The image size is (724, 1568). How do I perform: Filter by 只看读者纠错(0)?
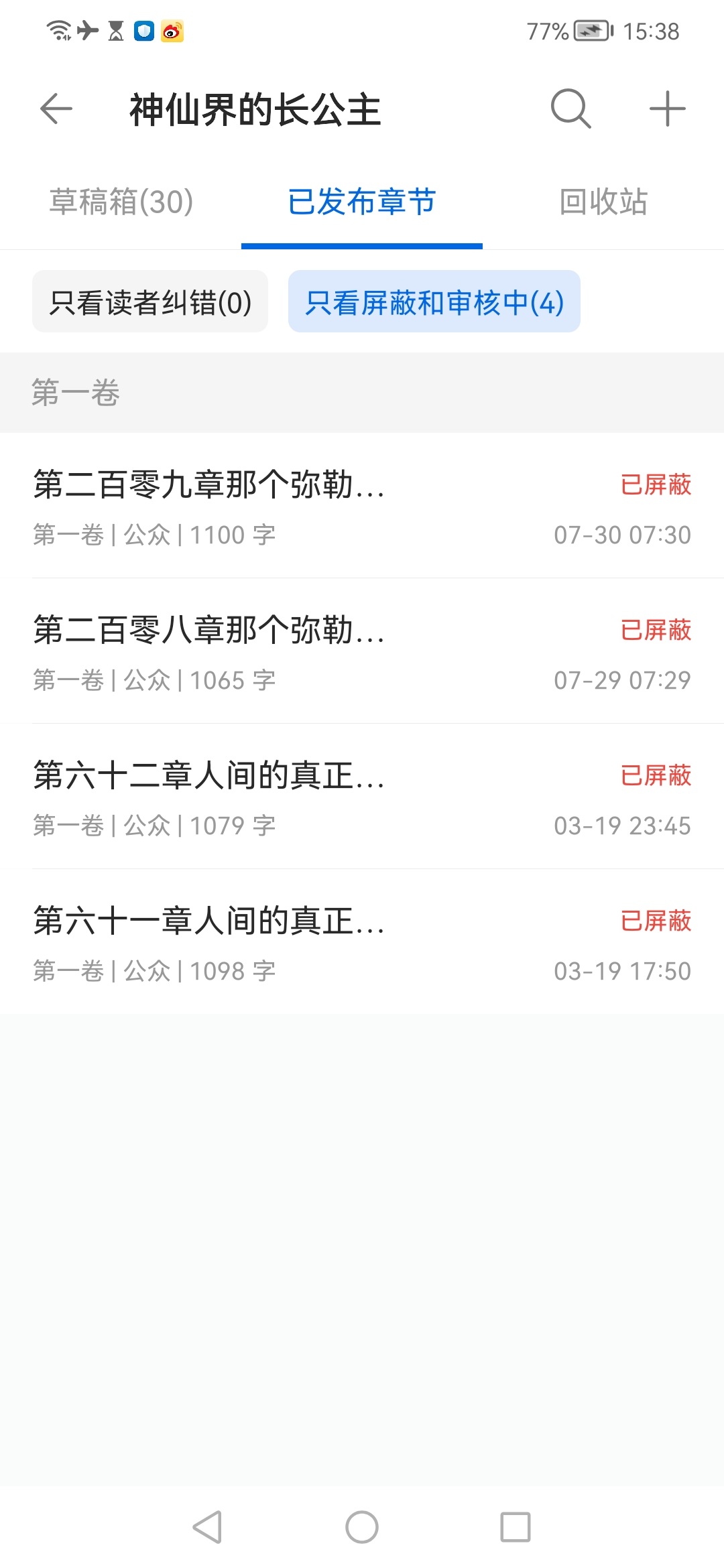tap(150, 302)
